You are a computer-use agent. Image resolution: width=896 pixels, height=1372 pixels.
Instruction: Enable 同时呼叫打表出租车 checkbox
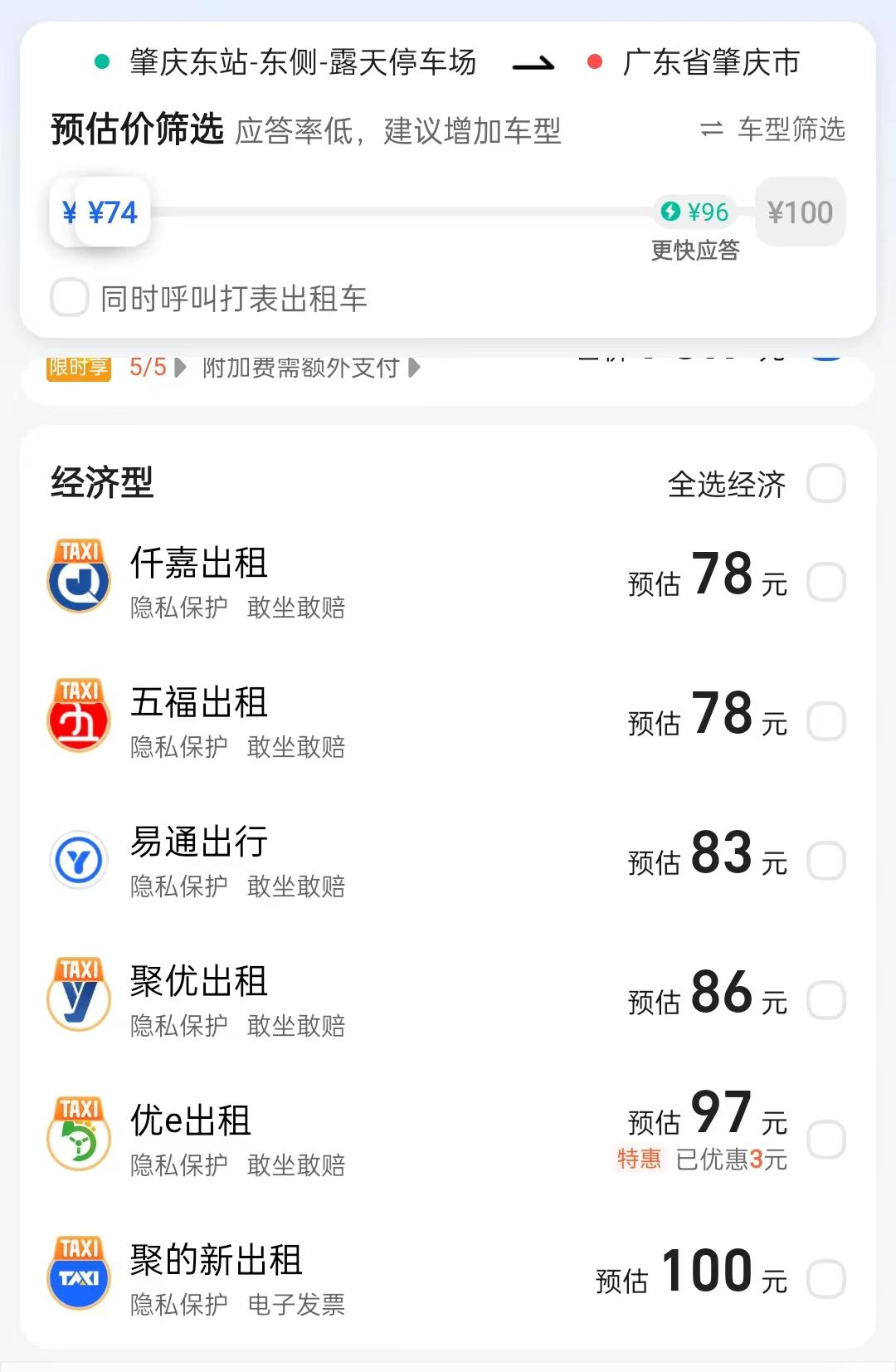(x=70, y=298)
